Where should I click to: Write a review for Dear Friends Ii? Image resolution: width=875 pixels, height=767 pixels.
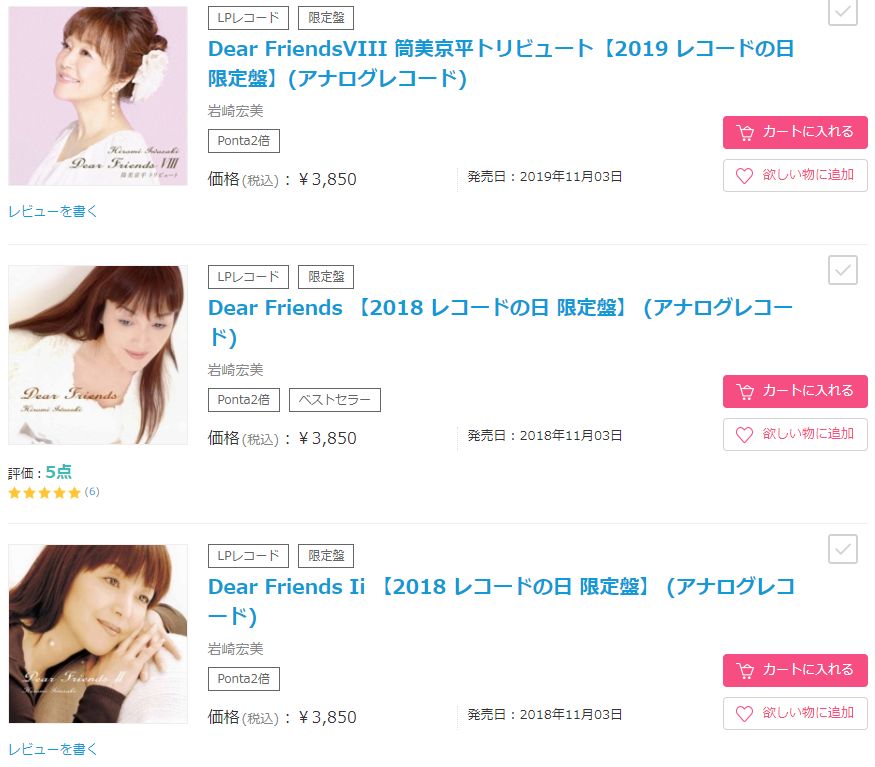point(53,748)
